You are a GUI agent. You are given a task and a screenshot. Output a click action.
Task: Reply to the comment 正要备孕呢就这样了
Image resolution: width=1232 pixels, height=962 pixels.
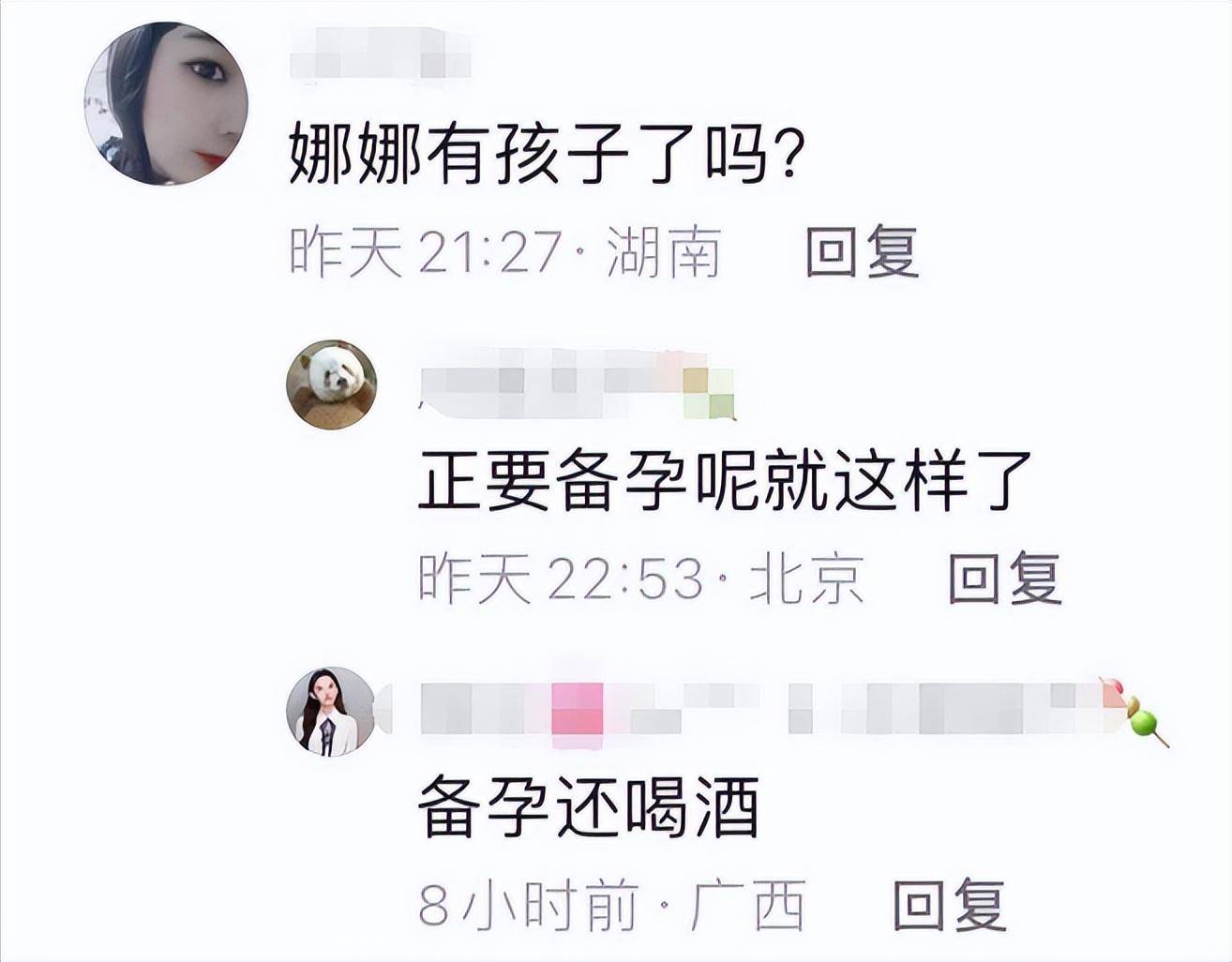pos(1004,579)
